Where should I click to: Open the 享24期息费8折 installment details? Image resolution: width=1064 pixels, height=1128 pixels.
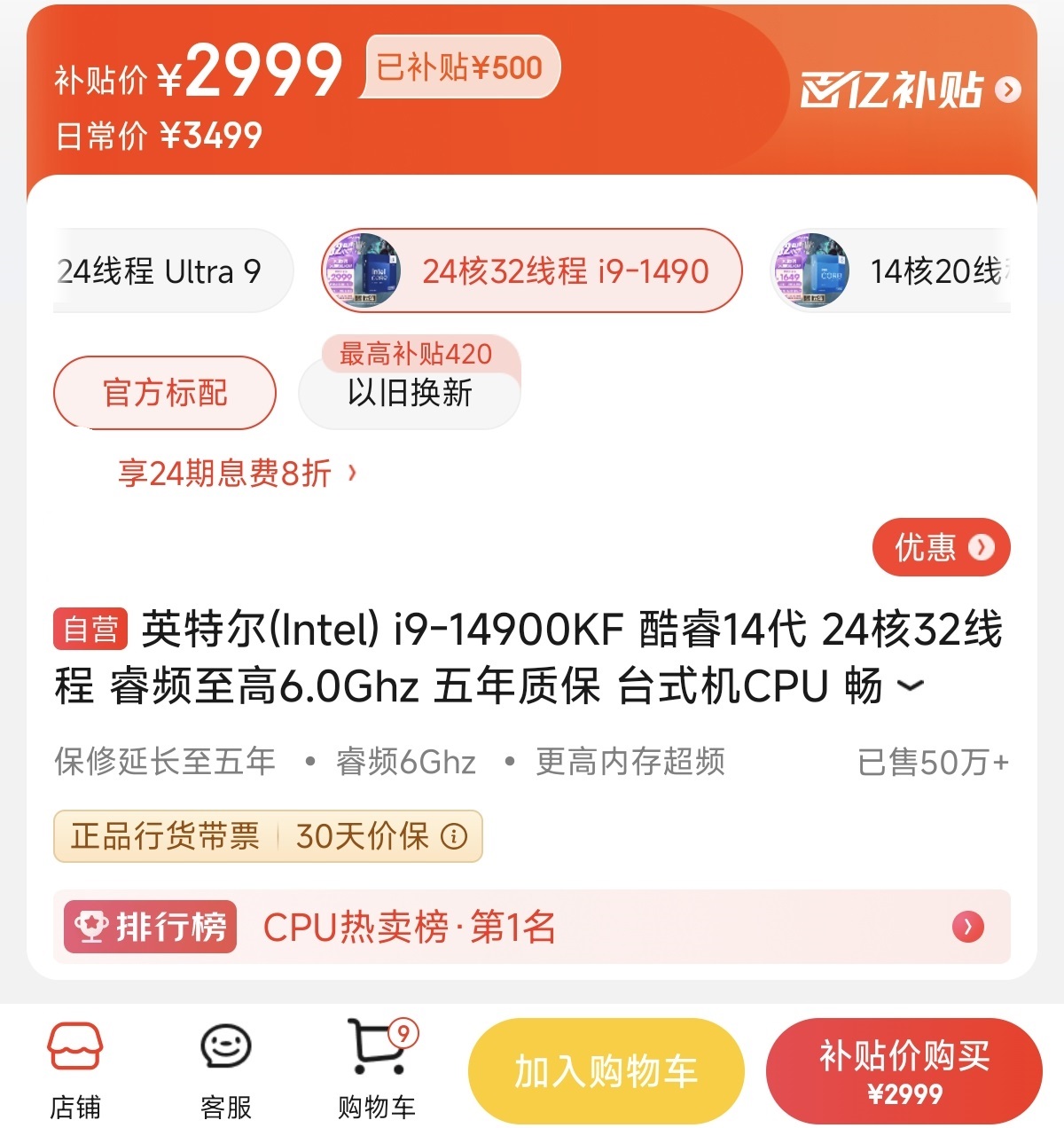[226, 473]
